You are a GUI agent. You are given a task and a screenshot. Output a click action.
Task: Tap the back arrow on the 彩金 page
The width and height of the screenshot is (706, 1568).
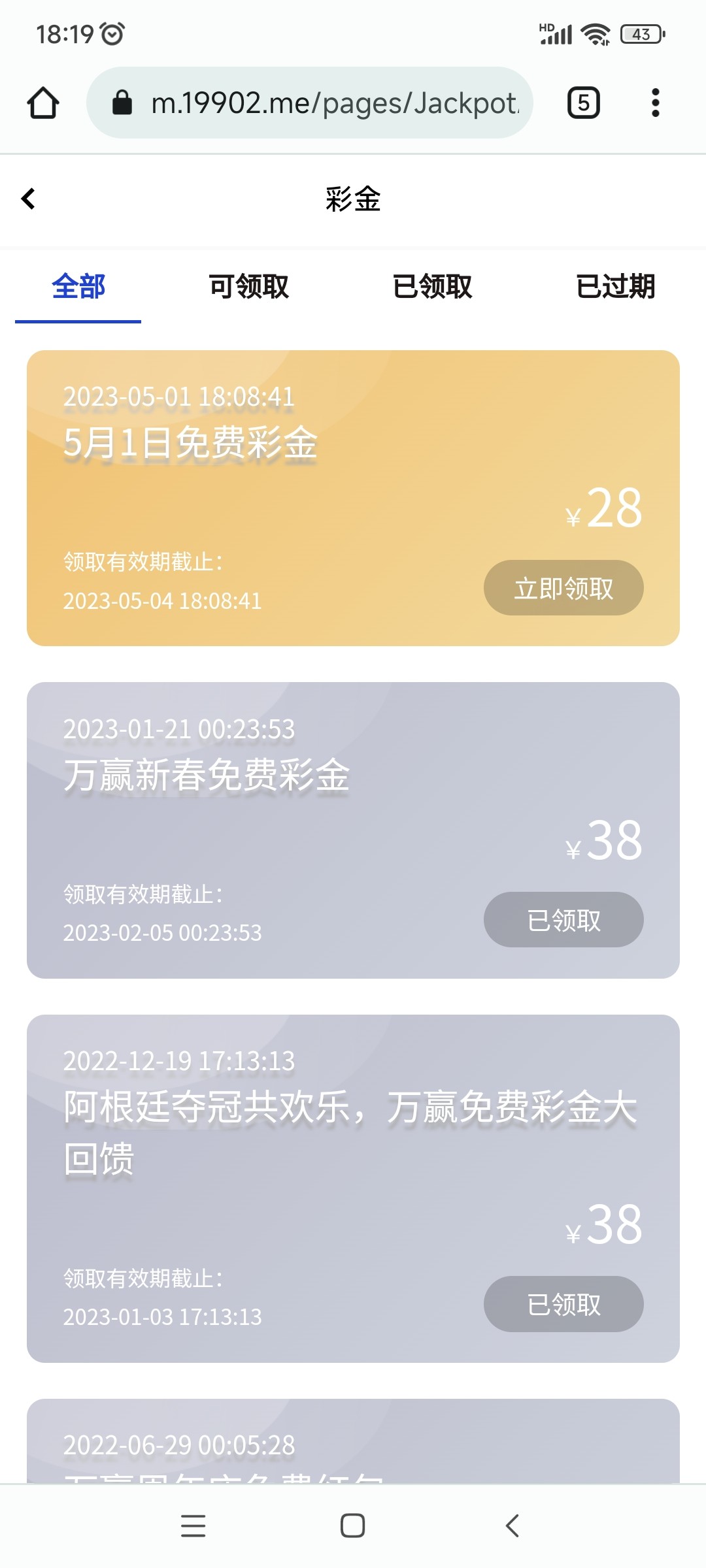coord(29,198)
